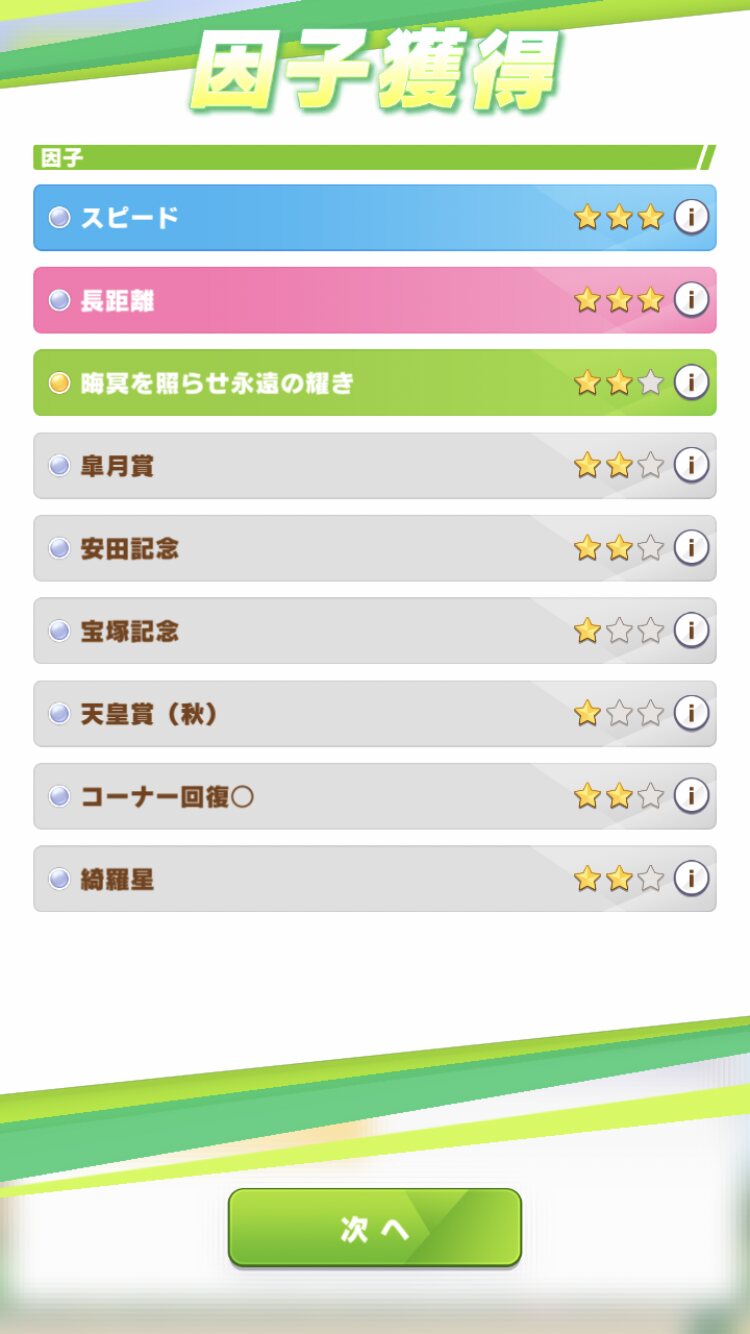Open the 皐月賞 factor info icon

click(691, 465)
